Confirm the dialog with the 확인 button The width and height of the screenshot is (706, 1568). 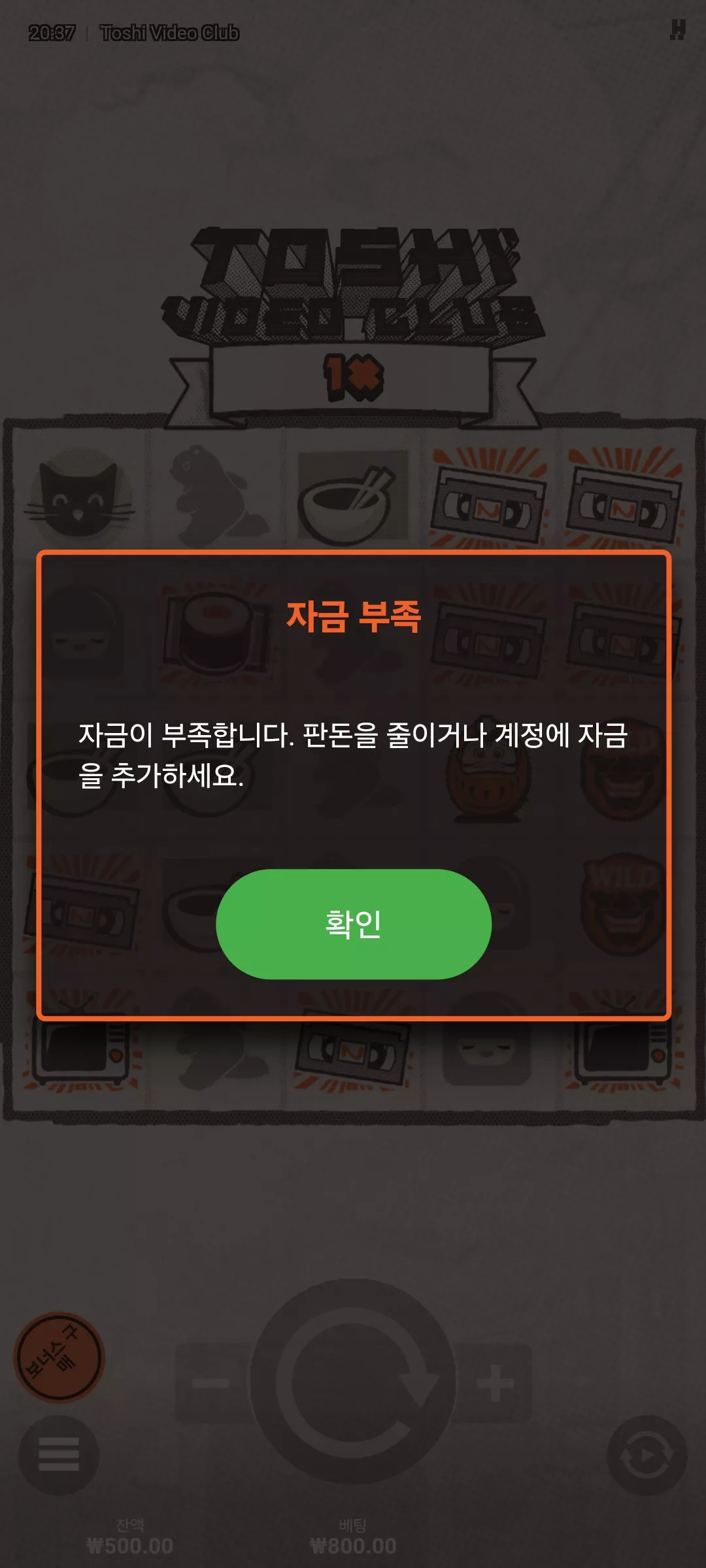[x=354, y=924]
